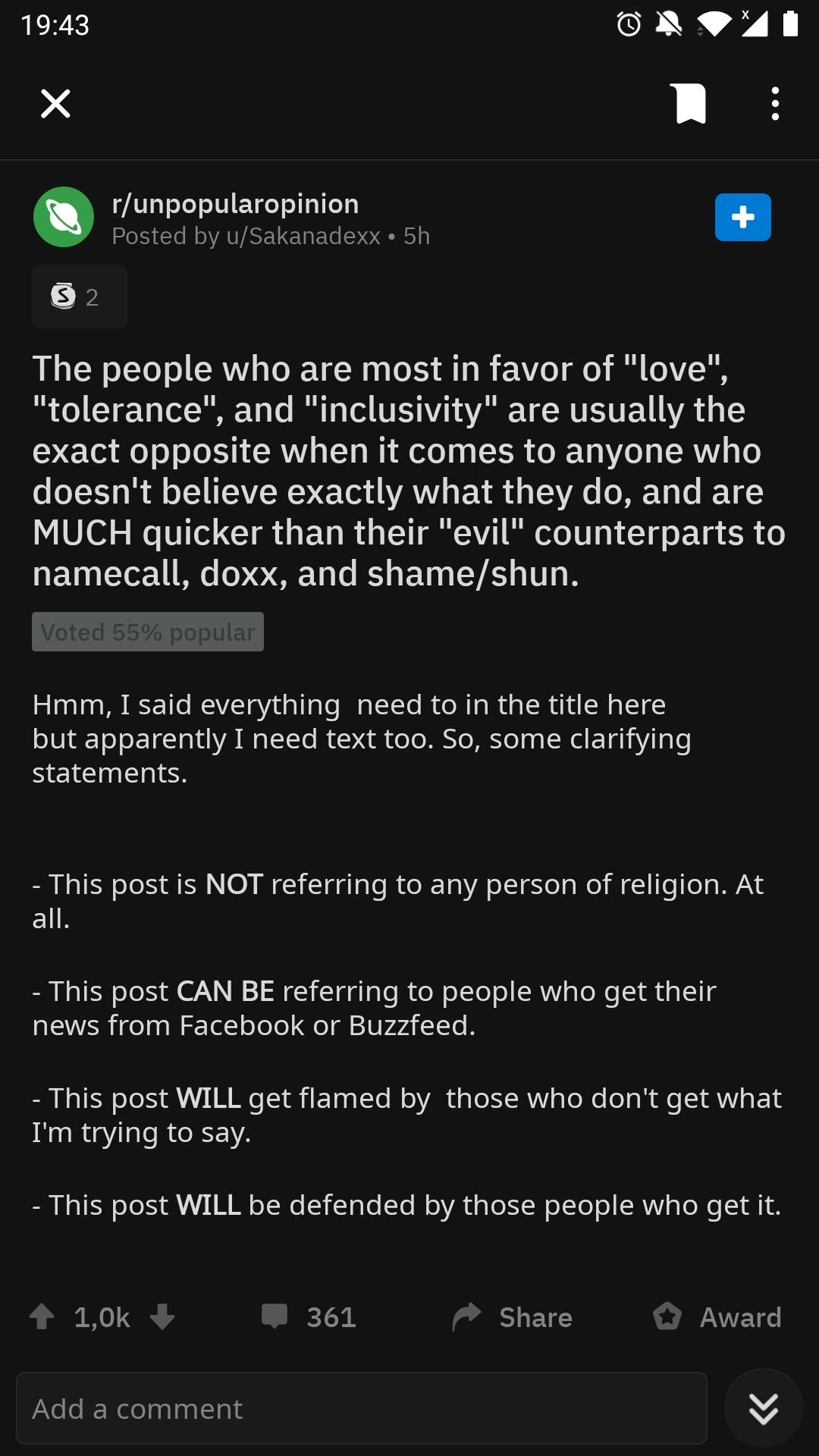Viewport: 819px width, 1456px height.
Task: Downvote this post
Action: [162, 1317]
